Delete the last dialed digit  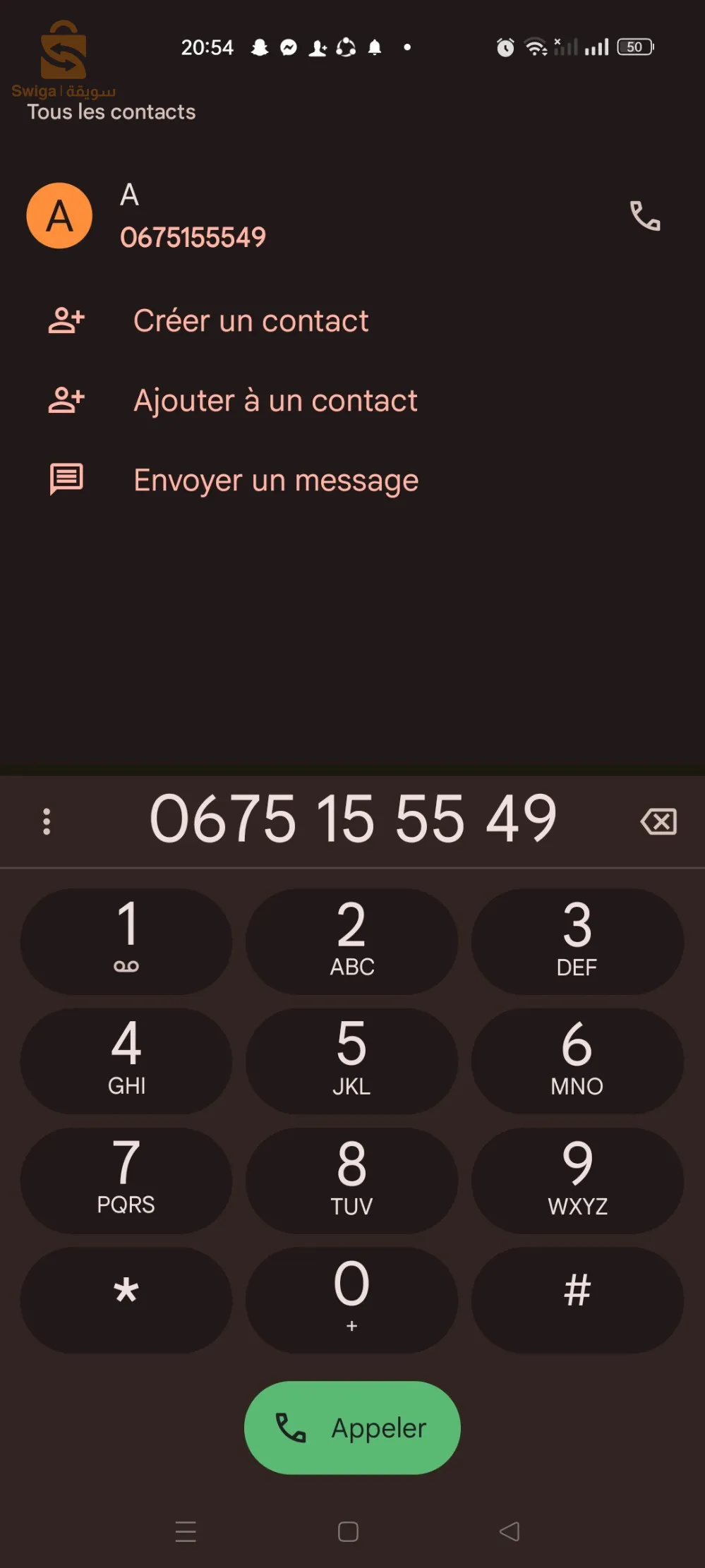point(658,821)
